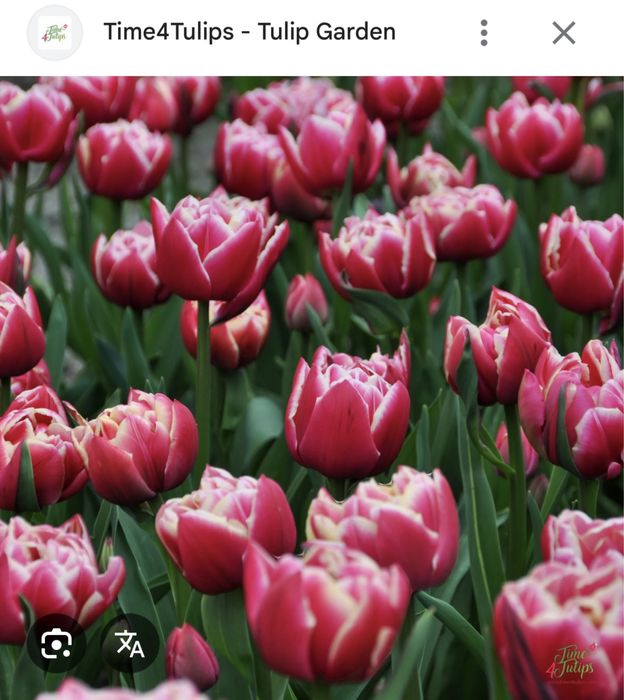Search this image with Lens
624x700 pixels.
pyautogui.click(x=56, y=644)
